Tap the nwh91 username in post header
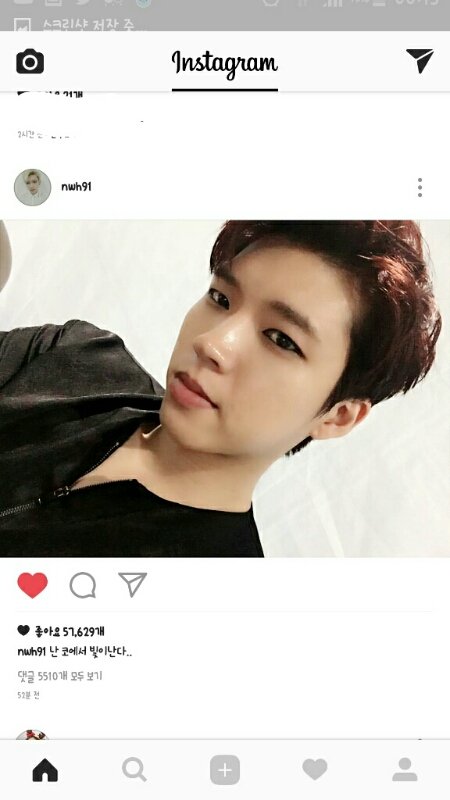Image resolution: width=450 pixels, height=800 pixels. tap(76, 187)
